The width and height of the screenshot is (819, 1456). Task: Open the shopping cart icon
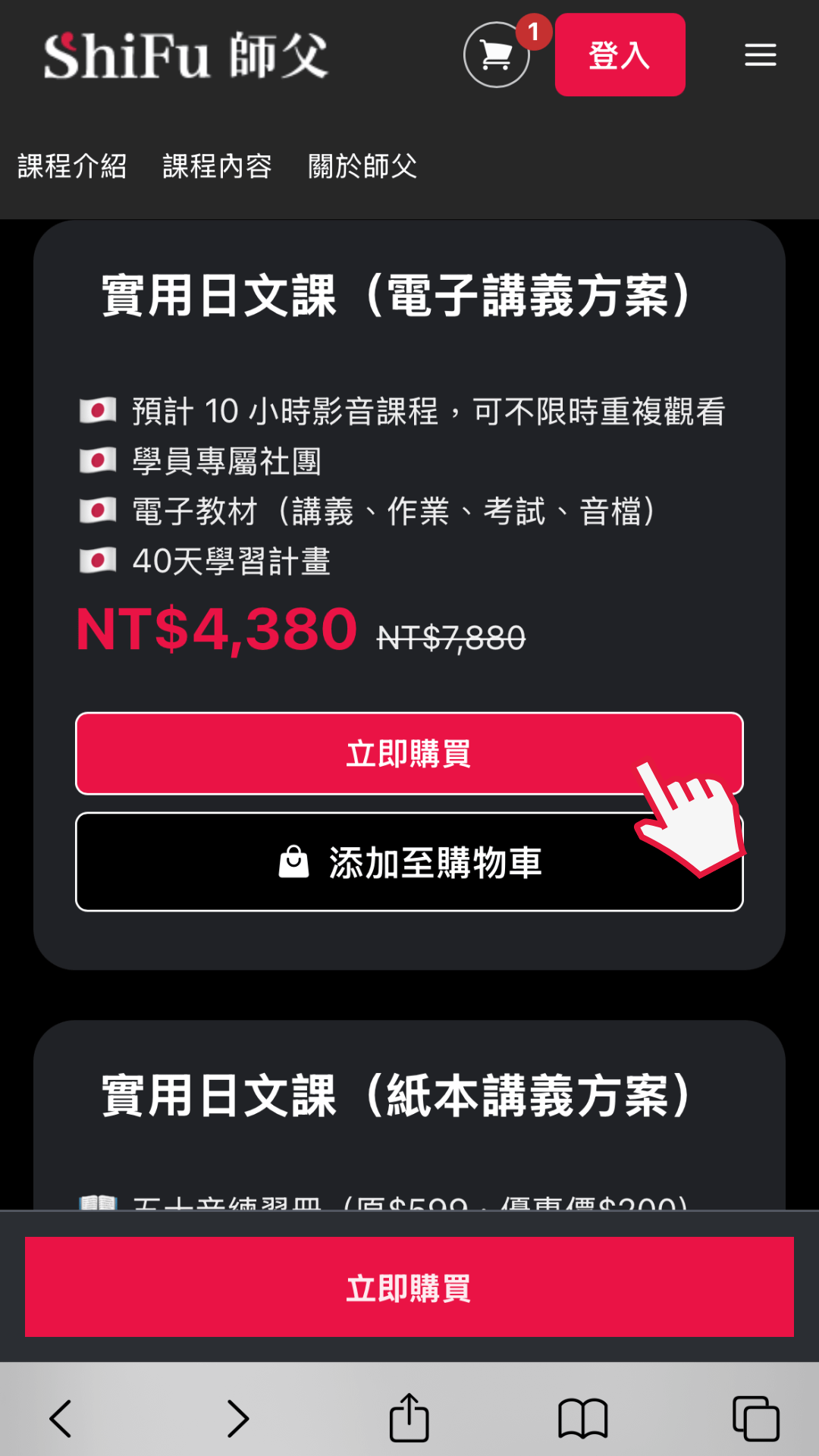tap(496, 55)
